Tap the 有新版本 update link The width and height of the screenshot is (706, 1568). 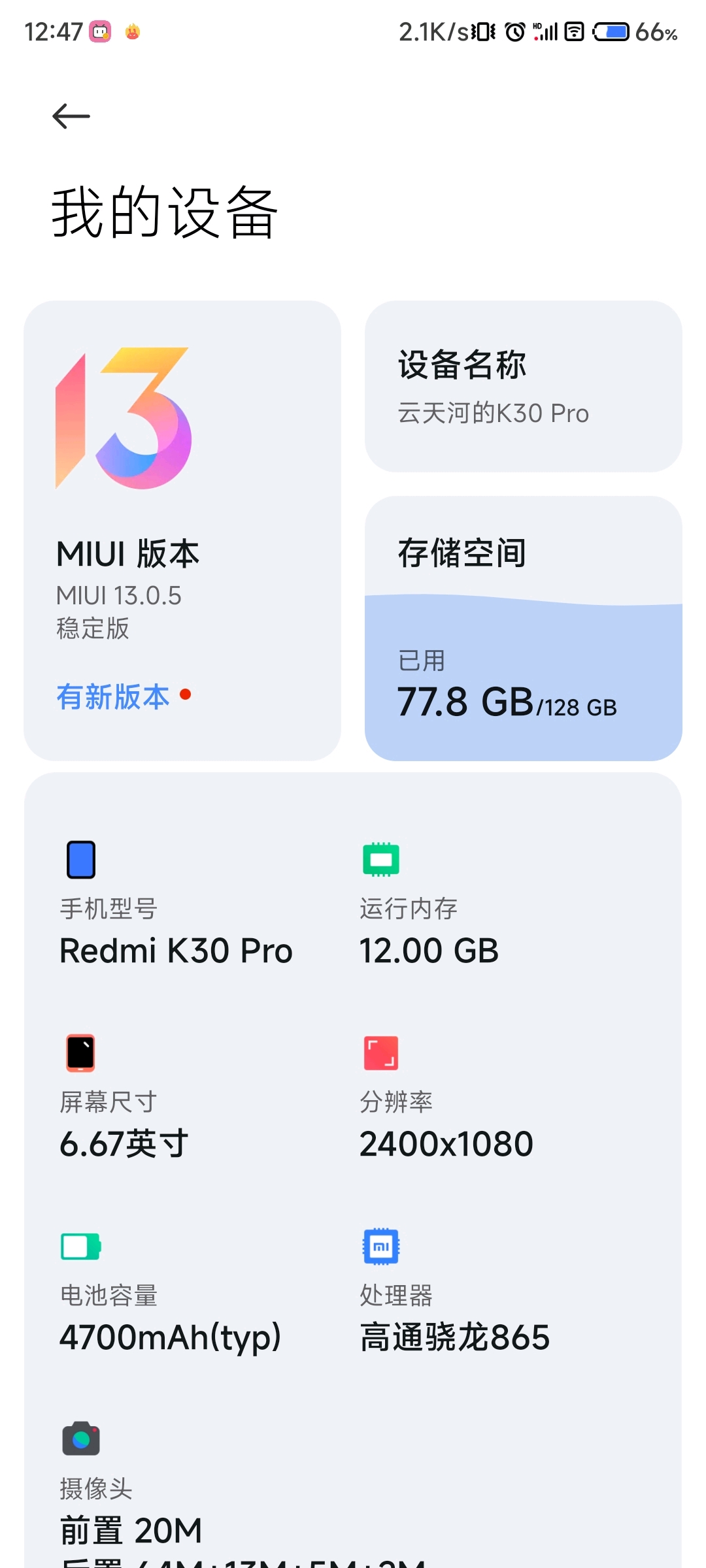[113, 696]
